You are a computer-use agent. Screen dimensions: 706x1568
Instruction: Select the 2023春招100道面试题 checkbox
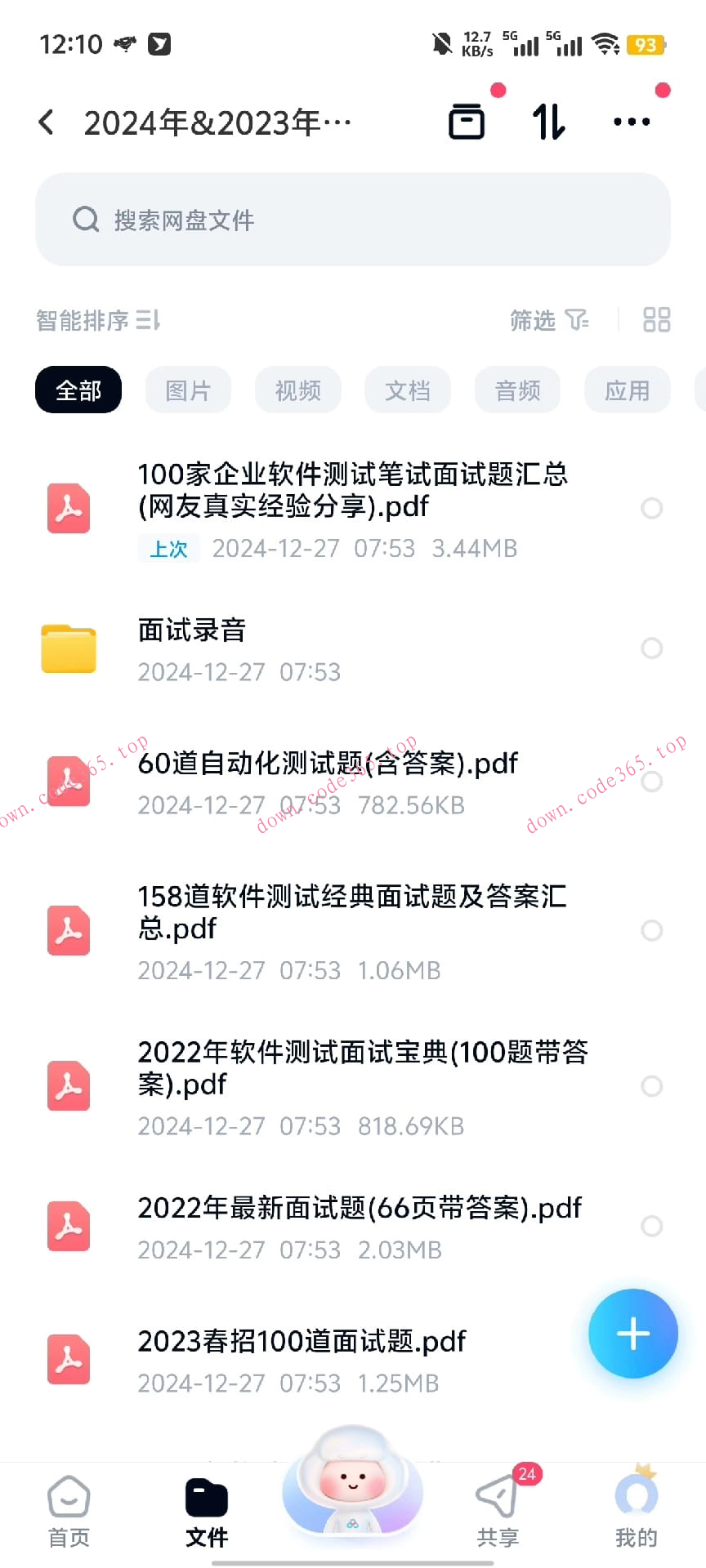pos(651,1358)
